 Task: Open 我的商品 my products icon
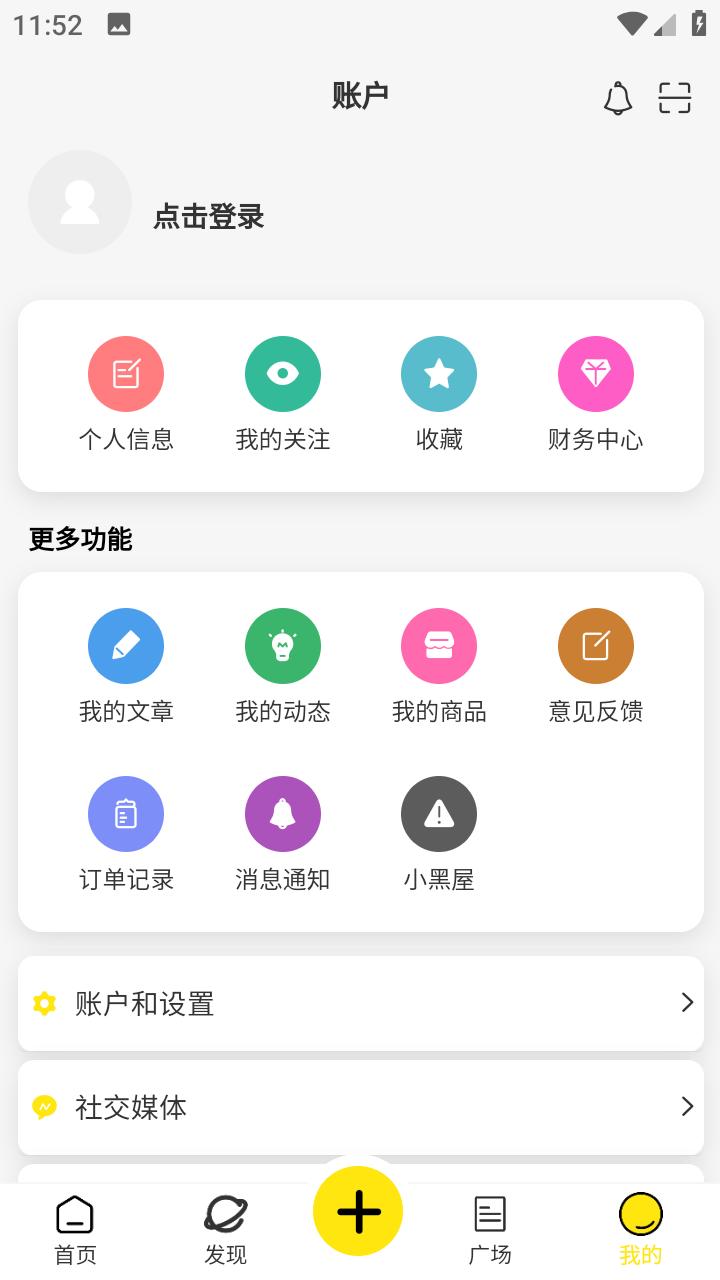[x=439, y=645]
